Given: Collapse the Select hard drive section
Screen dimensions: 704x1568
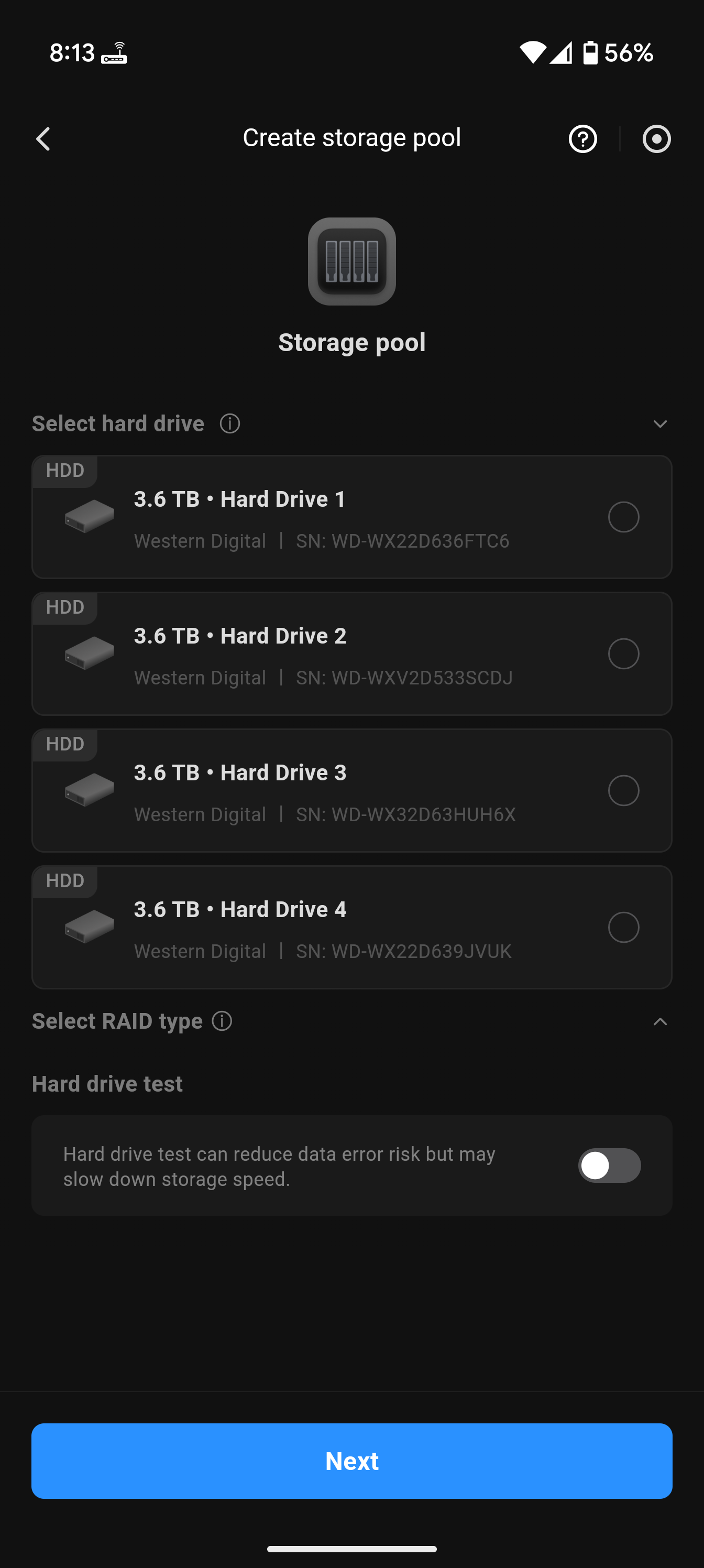Looking at the screenshot, I should point(659,423).
